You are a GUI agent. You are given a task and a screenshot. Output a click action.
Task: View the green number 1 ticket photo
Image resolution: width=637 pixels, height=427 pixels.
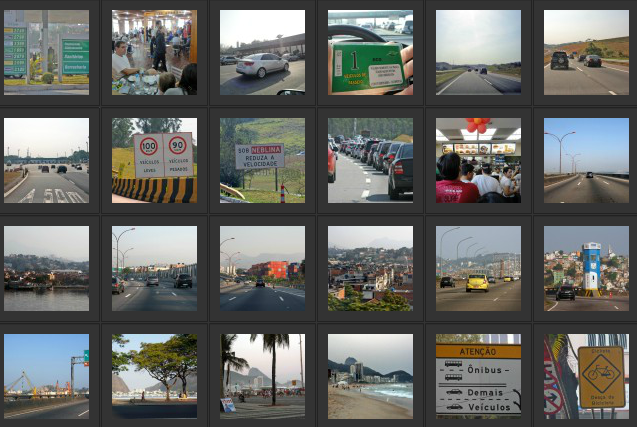click(370, 53)
